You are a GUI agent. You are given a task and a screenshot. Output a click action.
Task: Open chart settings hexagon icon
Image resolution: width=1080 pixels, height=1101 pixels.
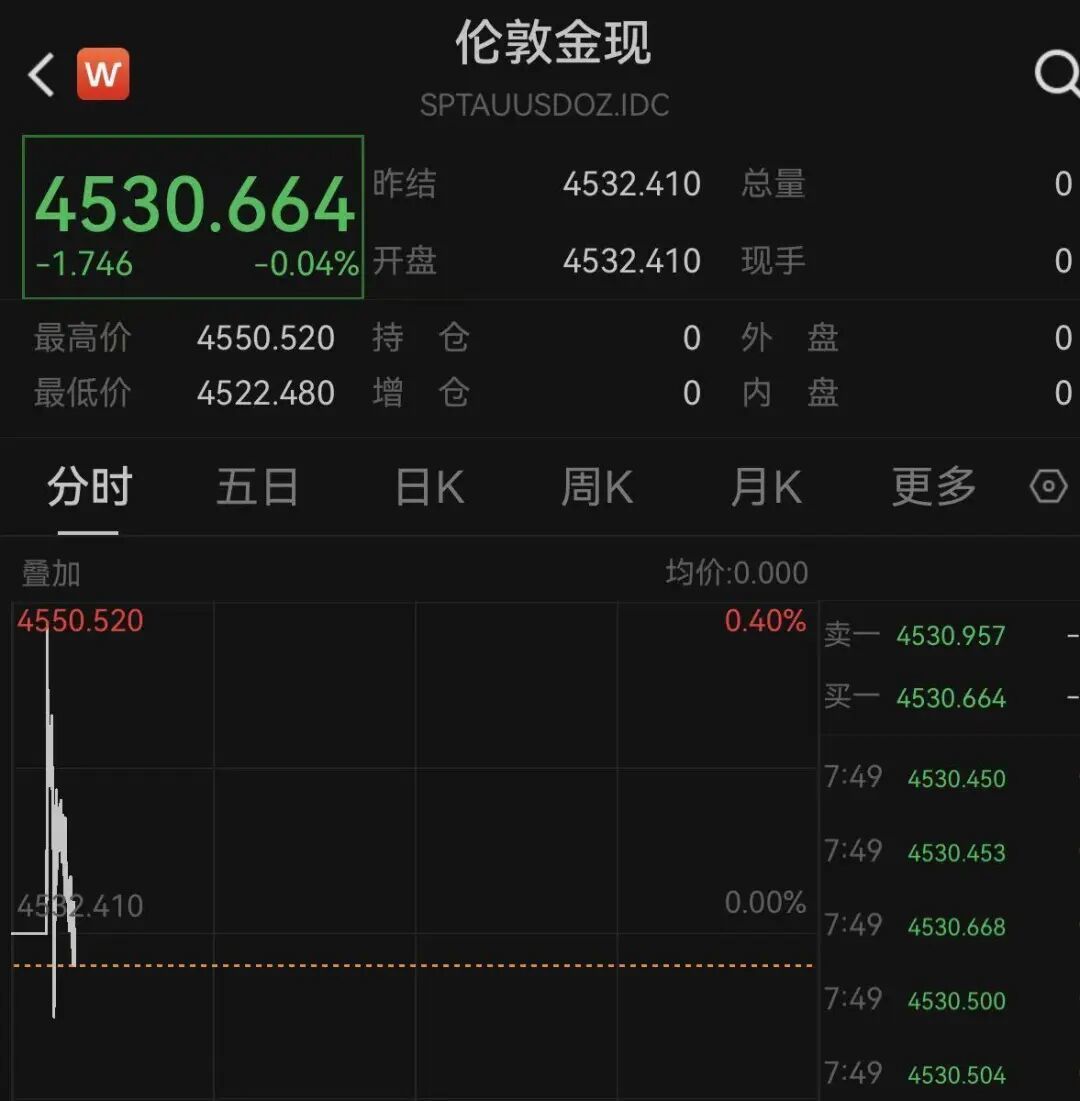coord(1048,487)
